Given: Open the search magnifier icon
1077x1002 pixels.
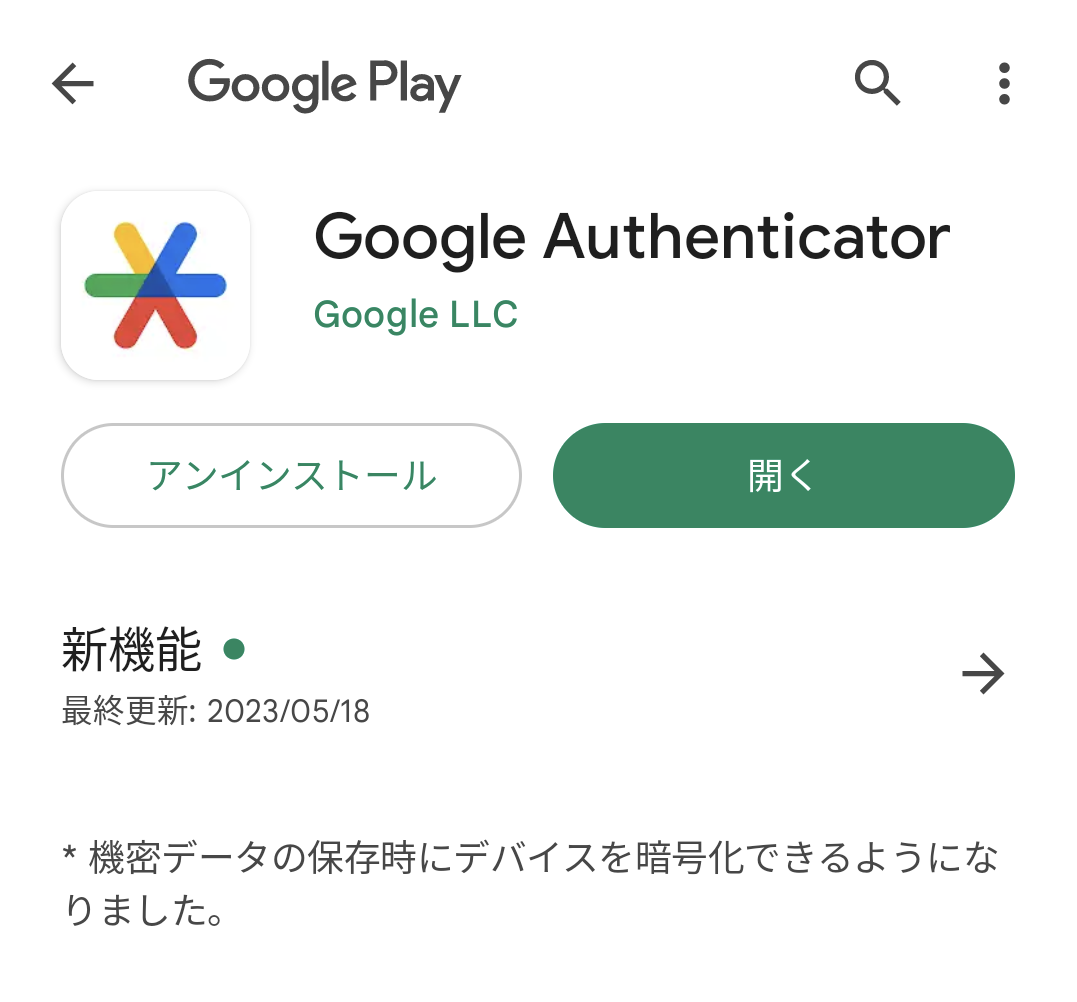Looking at the screenshot, I should tap(877, 83).
